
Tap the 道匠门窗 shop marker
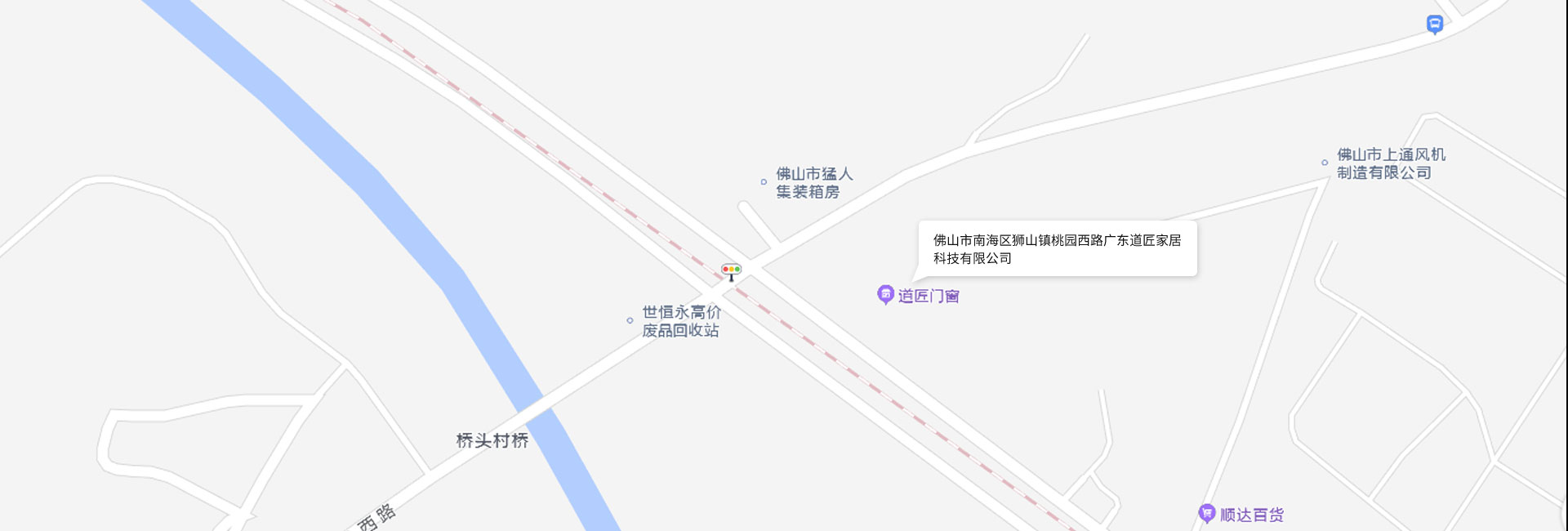tap(885, 294)
